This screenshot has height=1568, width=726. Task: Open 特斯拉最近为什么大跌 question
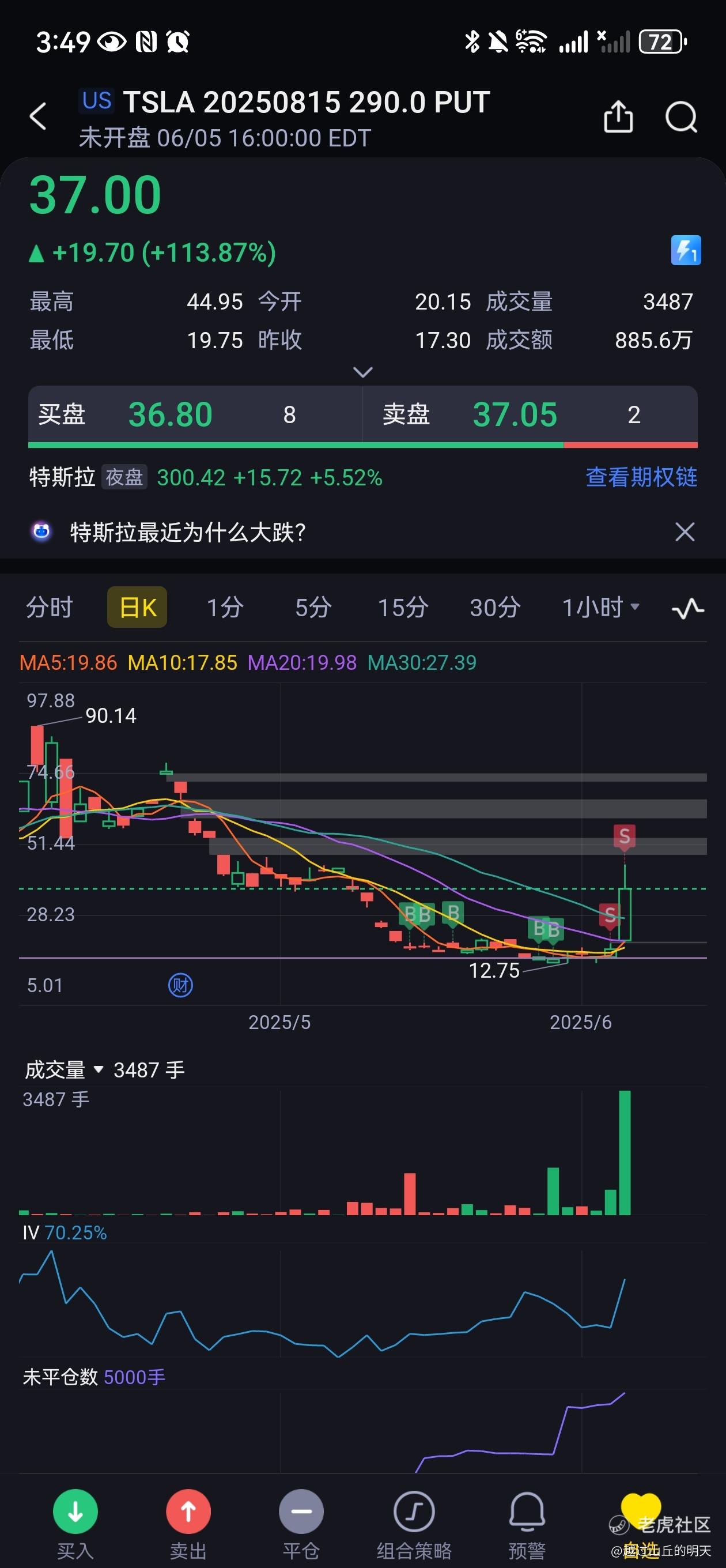(187, 532)
